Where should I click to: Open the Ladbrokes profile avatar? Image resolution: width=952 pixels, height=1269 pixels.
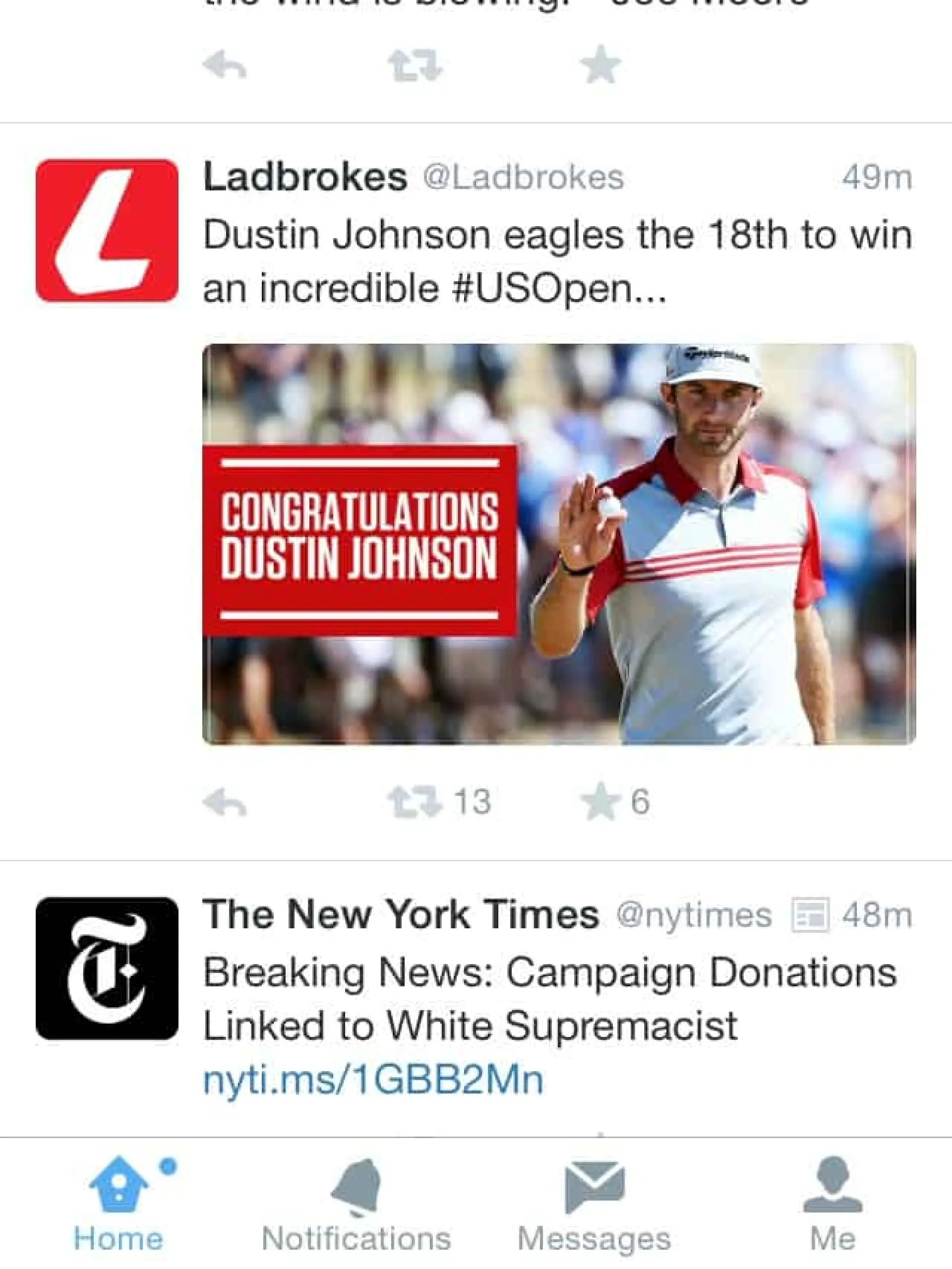coord(107,231)
